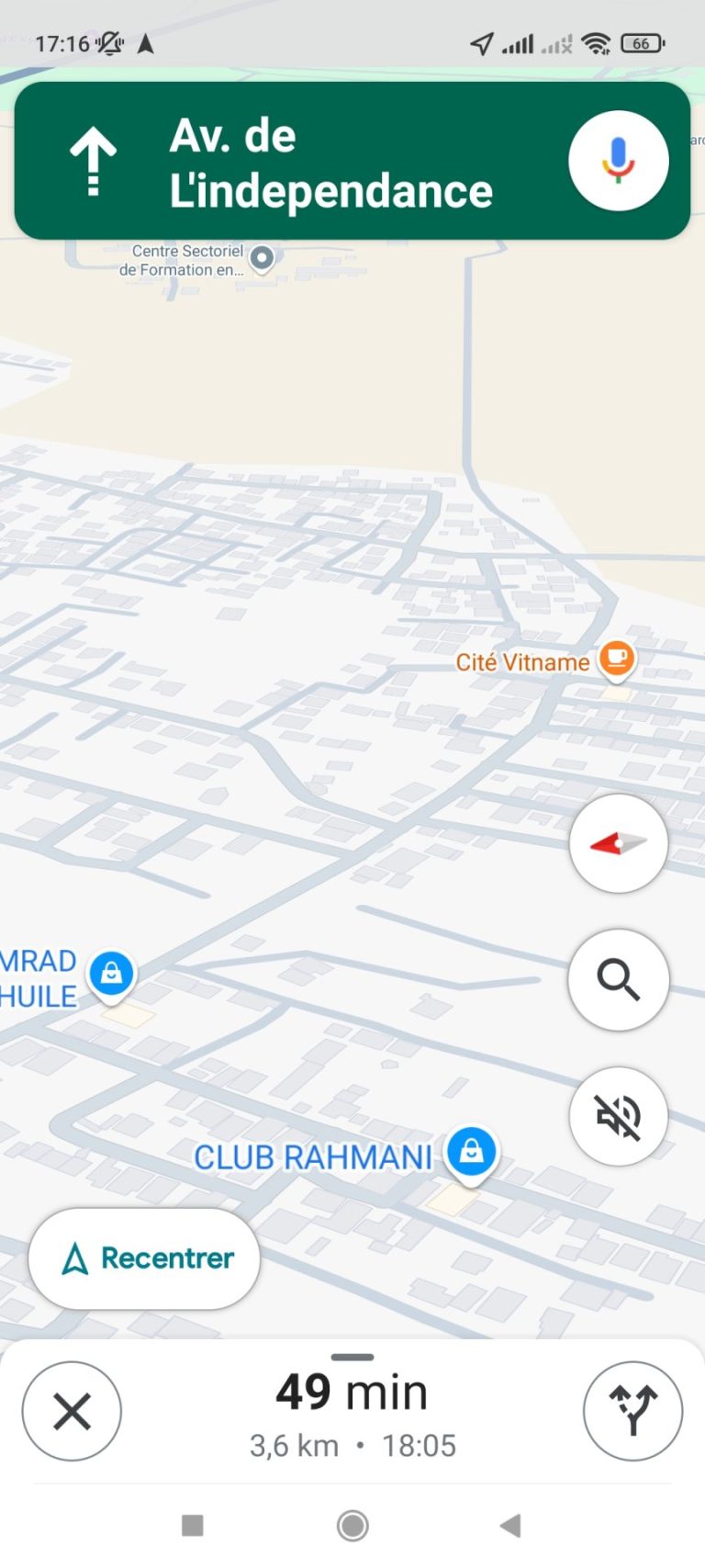Tap the Cité Vitname café map pin
Image resolution: width=705 pixels, height=1568 pixels.
(616, 658)
